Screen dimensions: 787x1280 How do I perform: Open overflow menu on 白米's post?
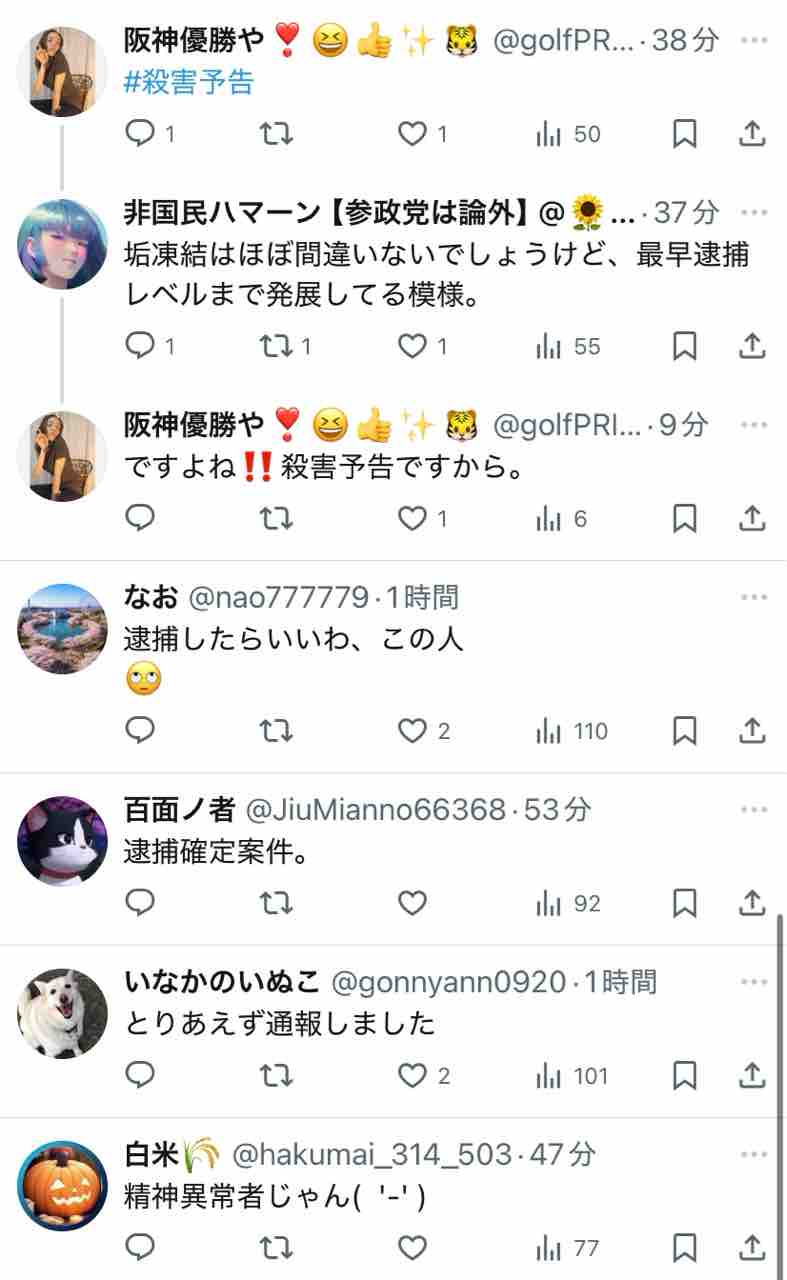(x=753, y=1155)
